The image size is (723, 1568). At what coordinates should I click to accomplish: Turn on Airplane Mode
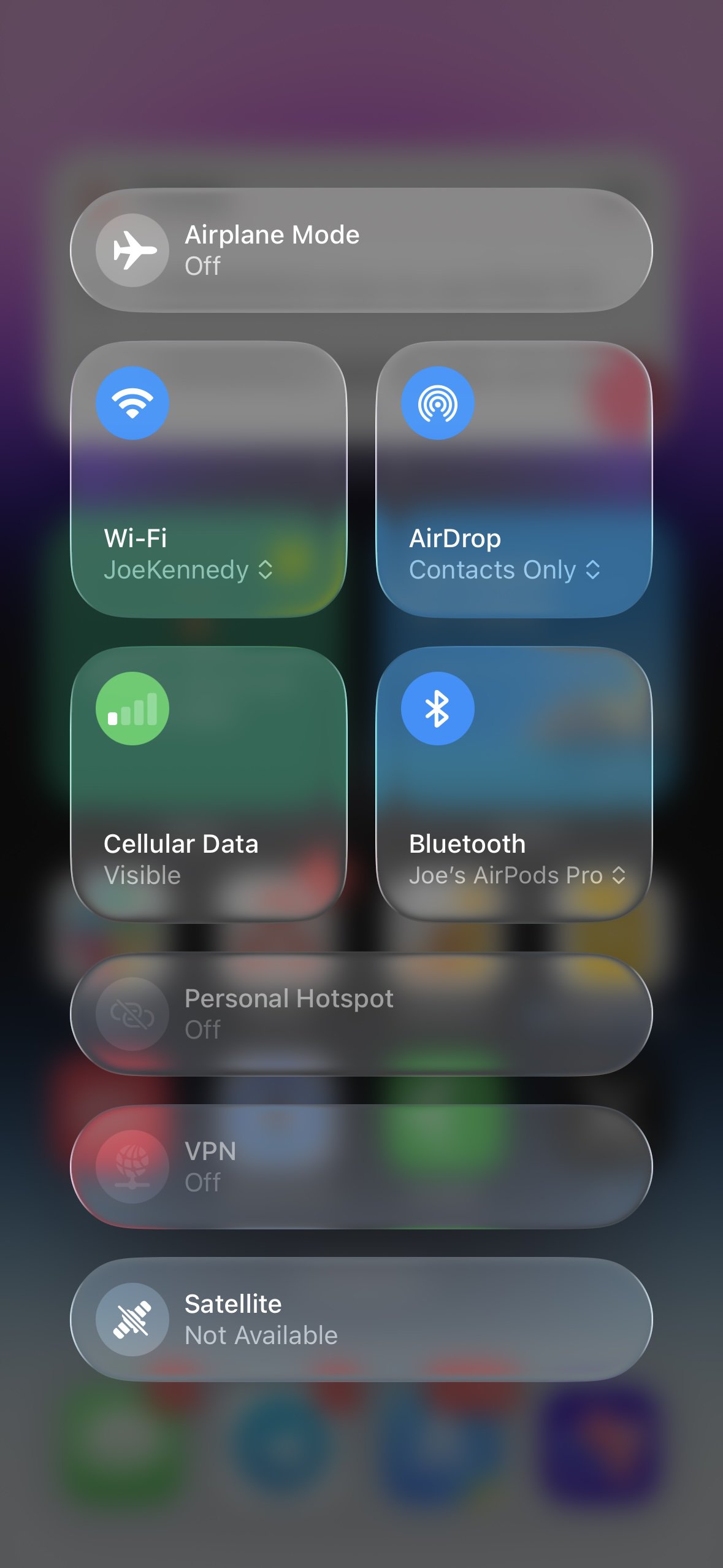pos(132,250)
